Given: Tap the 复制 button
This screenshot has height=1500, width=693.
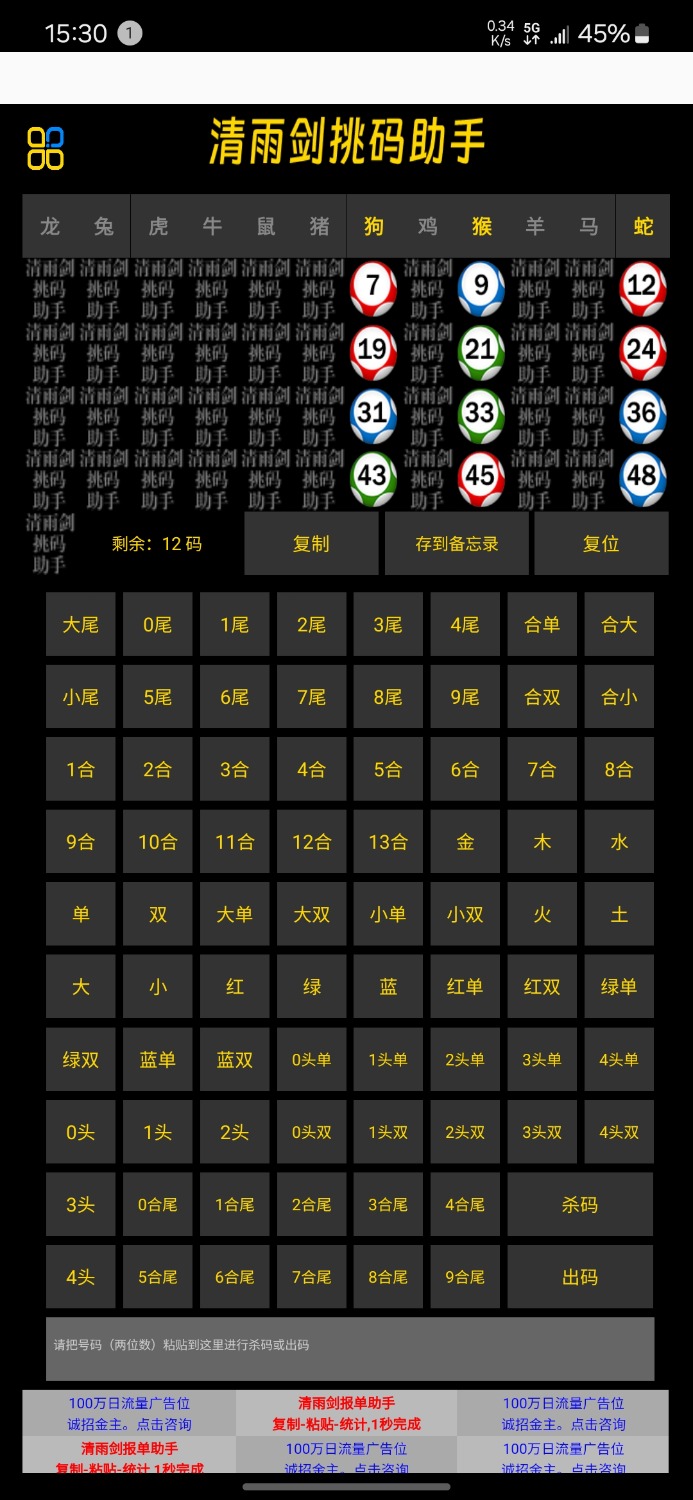Looking at the screenshot, I should tap(311, 544).
